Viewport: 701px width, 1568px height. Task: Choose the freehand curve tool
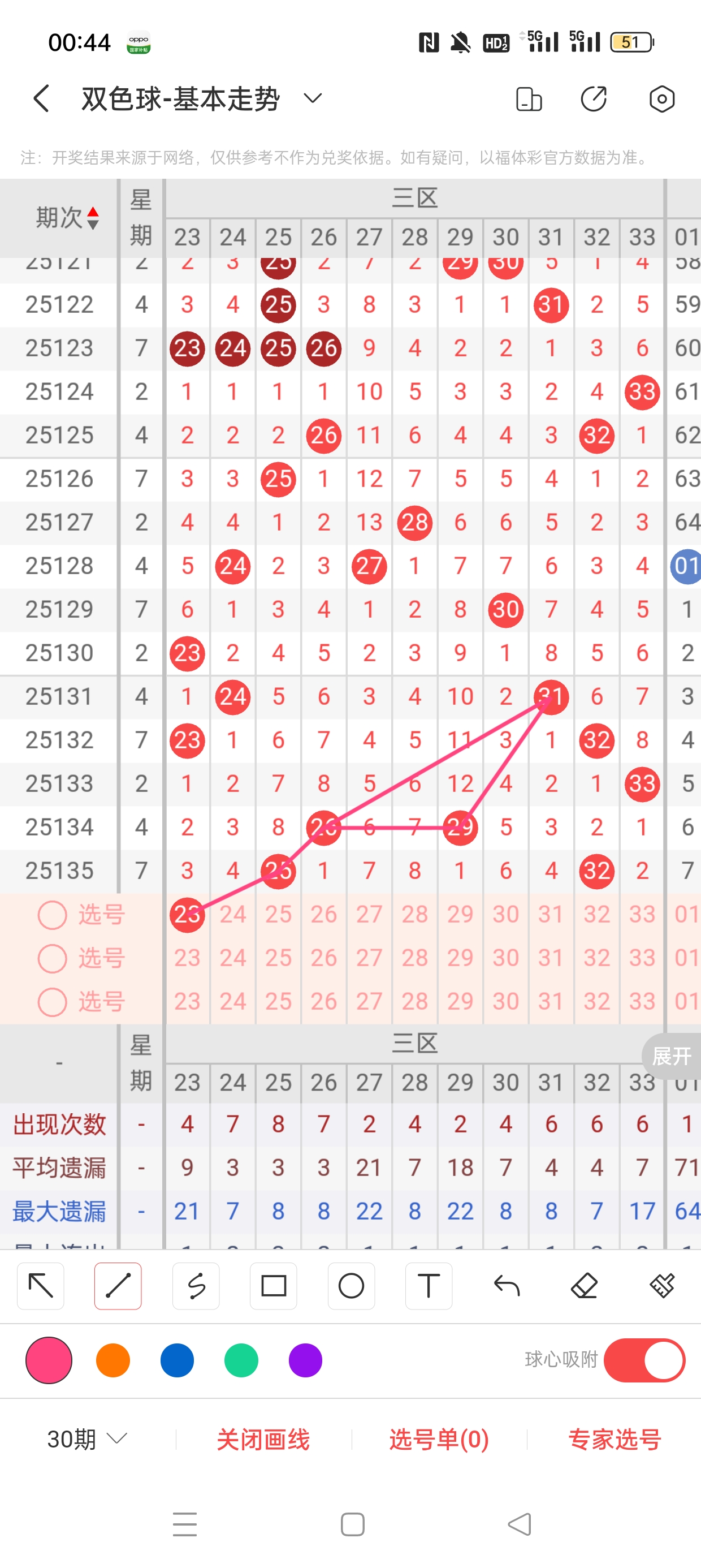[196, 1286]
